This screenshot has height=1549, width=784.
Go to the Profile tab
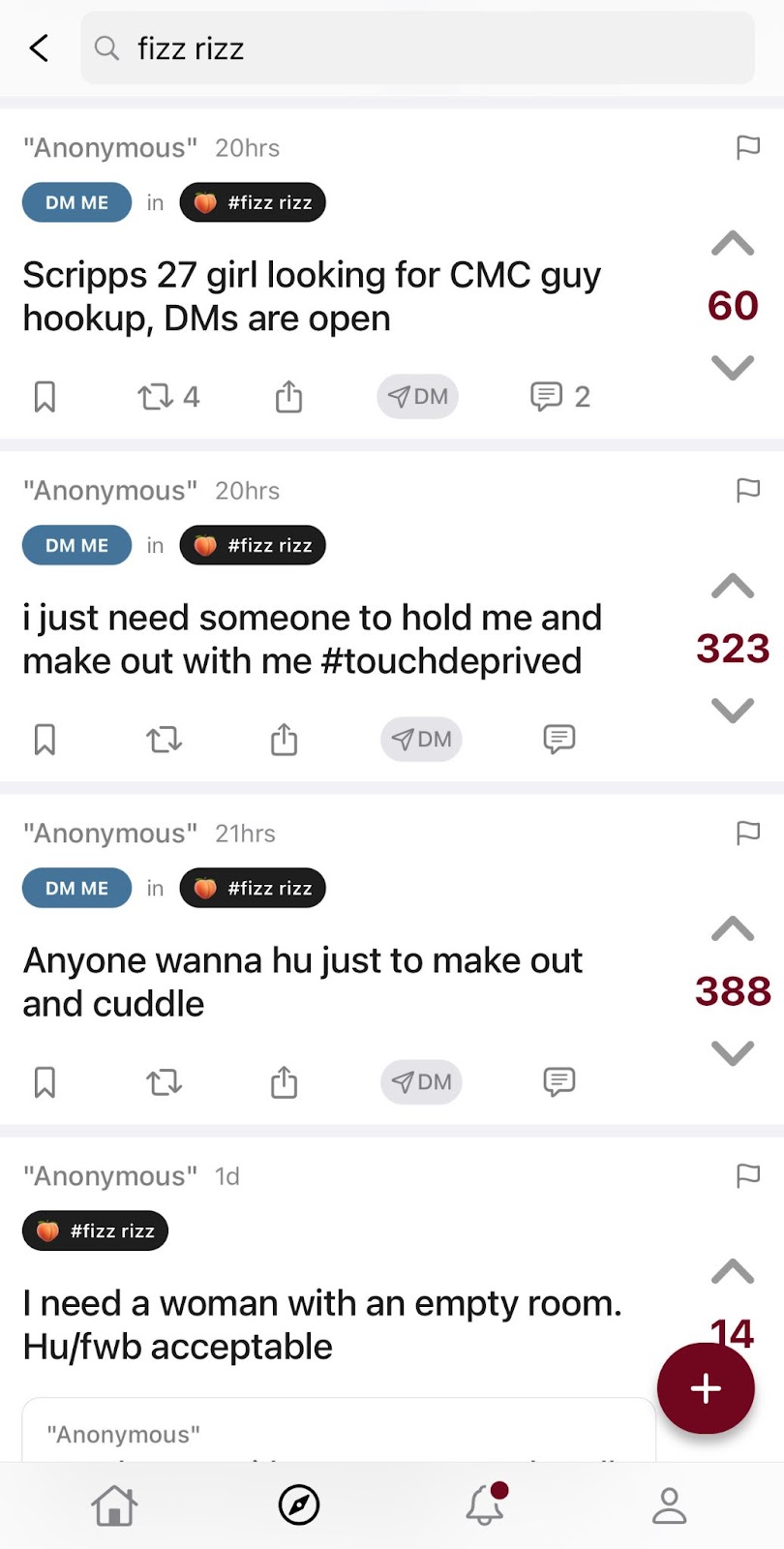(669, 1505)
